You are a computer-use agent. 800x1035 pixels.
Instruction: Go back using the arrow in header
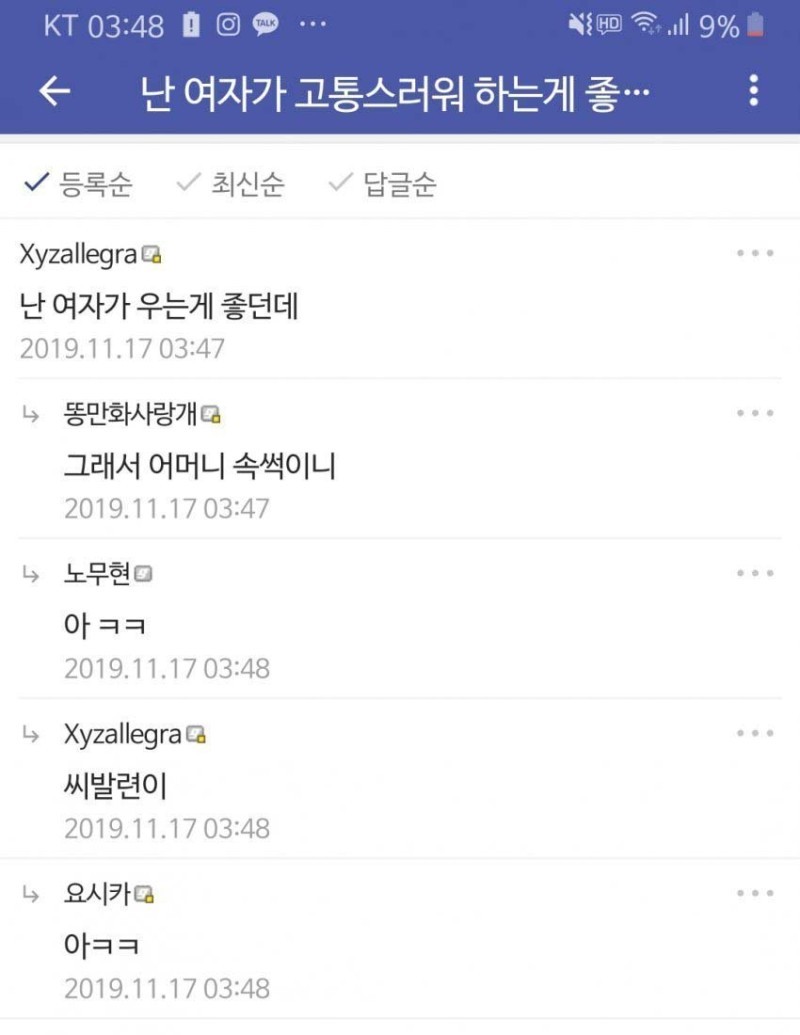click(x=55, y=92)
